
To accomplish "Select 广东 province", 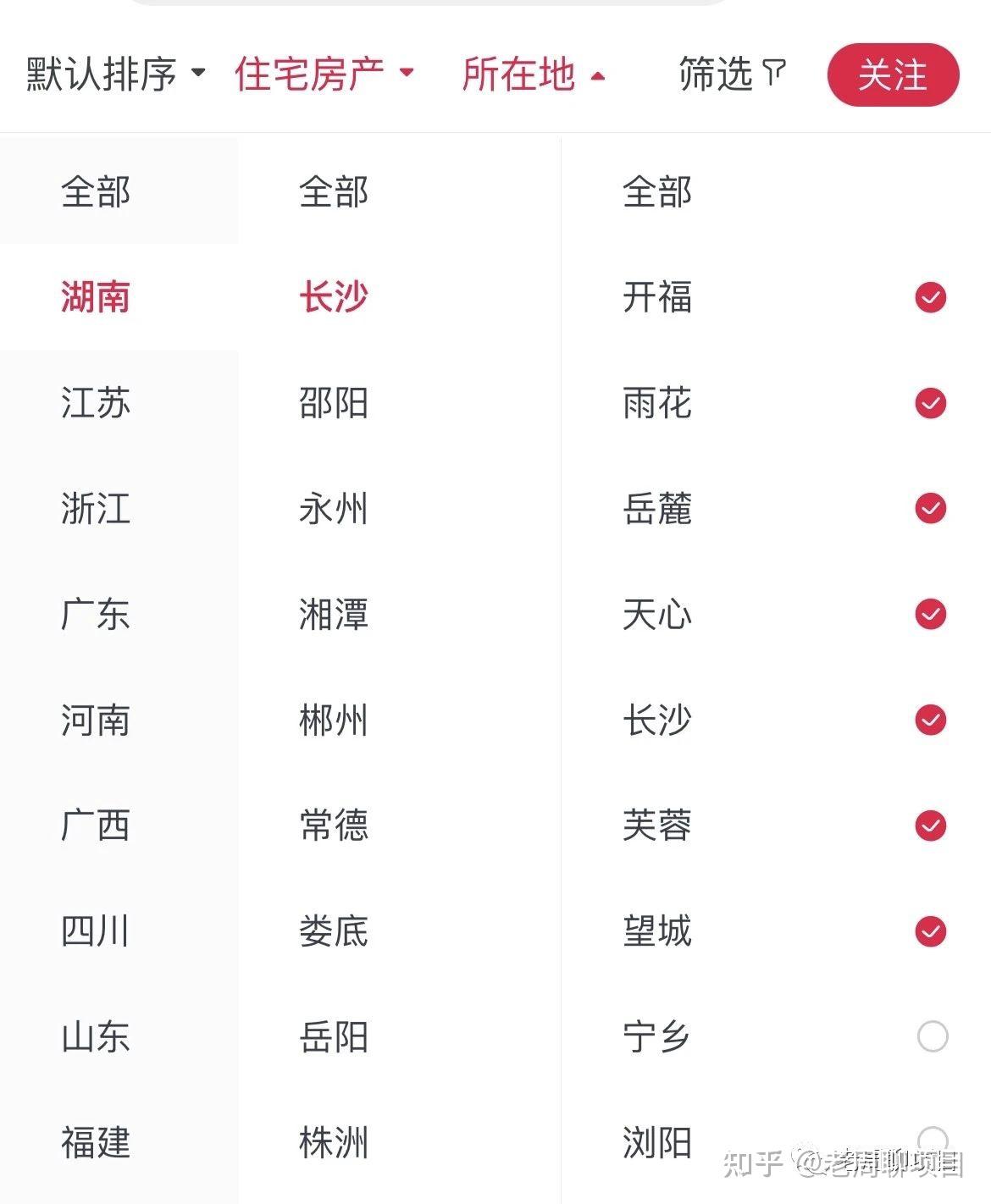I will [x=96, y=614].
